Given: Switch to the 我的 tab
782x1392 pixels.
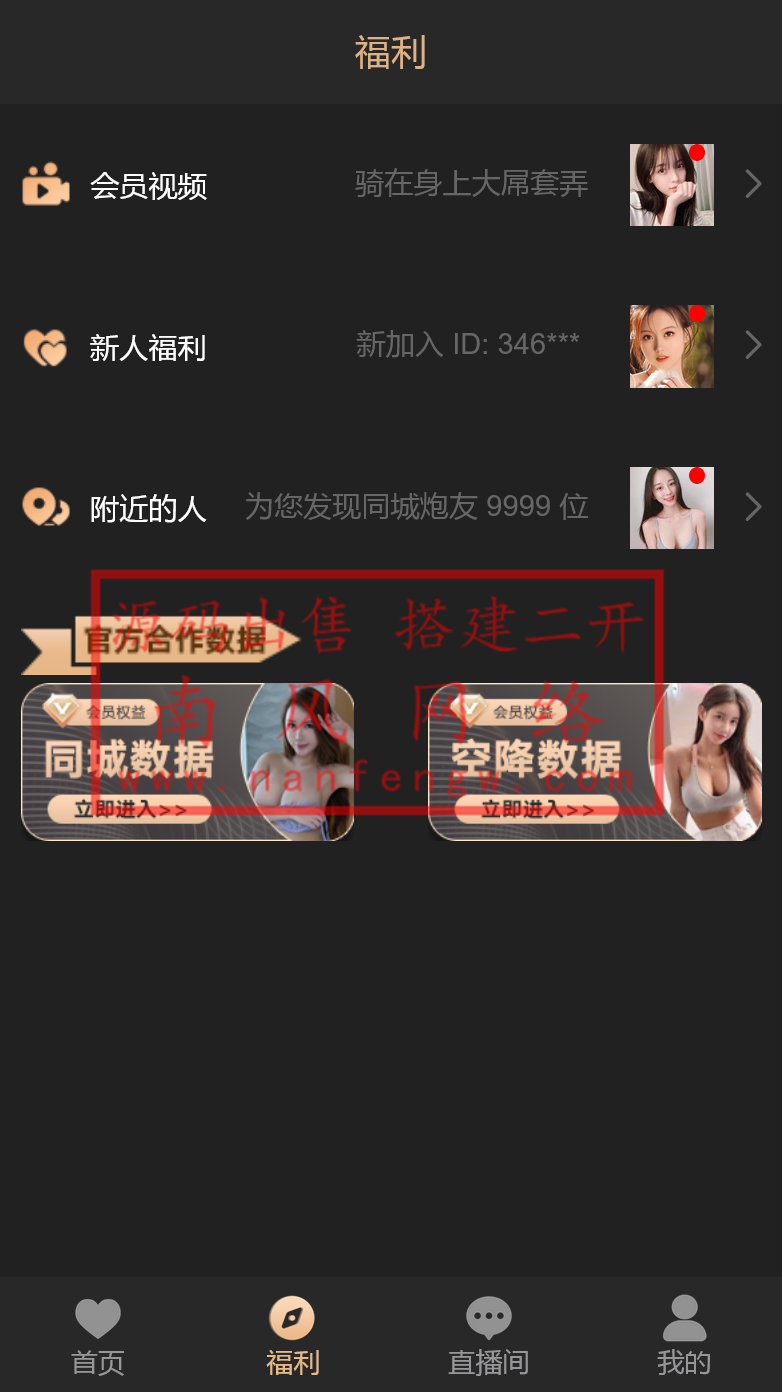Looking at the screenshot, I should [684, 1336].
